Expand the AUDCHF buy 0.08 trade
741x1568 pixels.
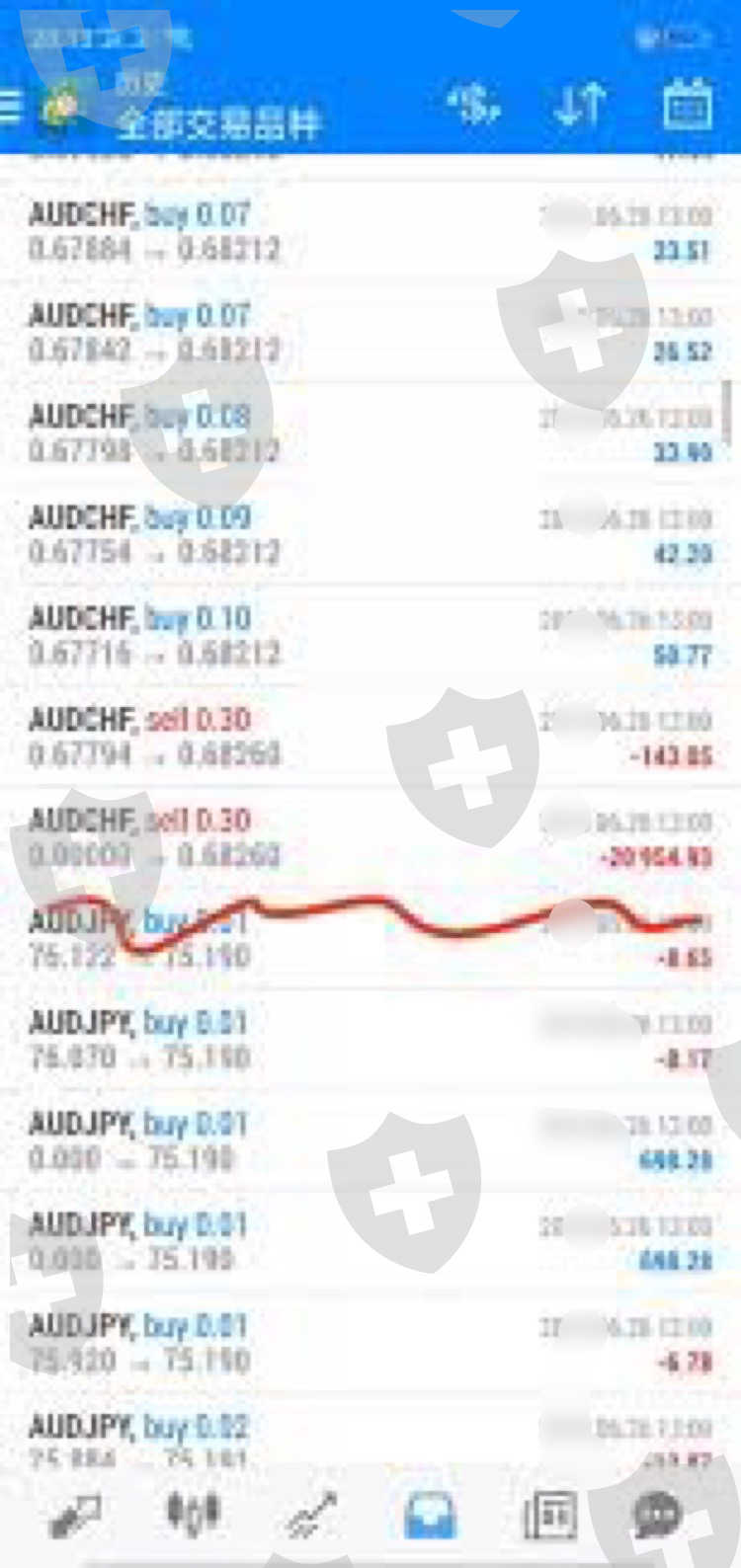click(x=370, y=434)
